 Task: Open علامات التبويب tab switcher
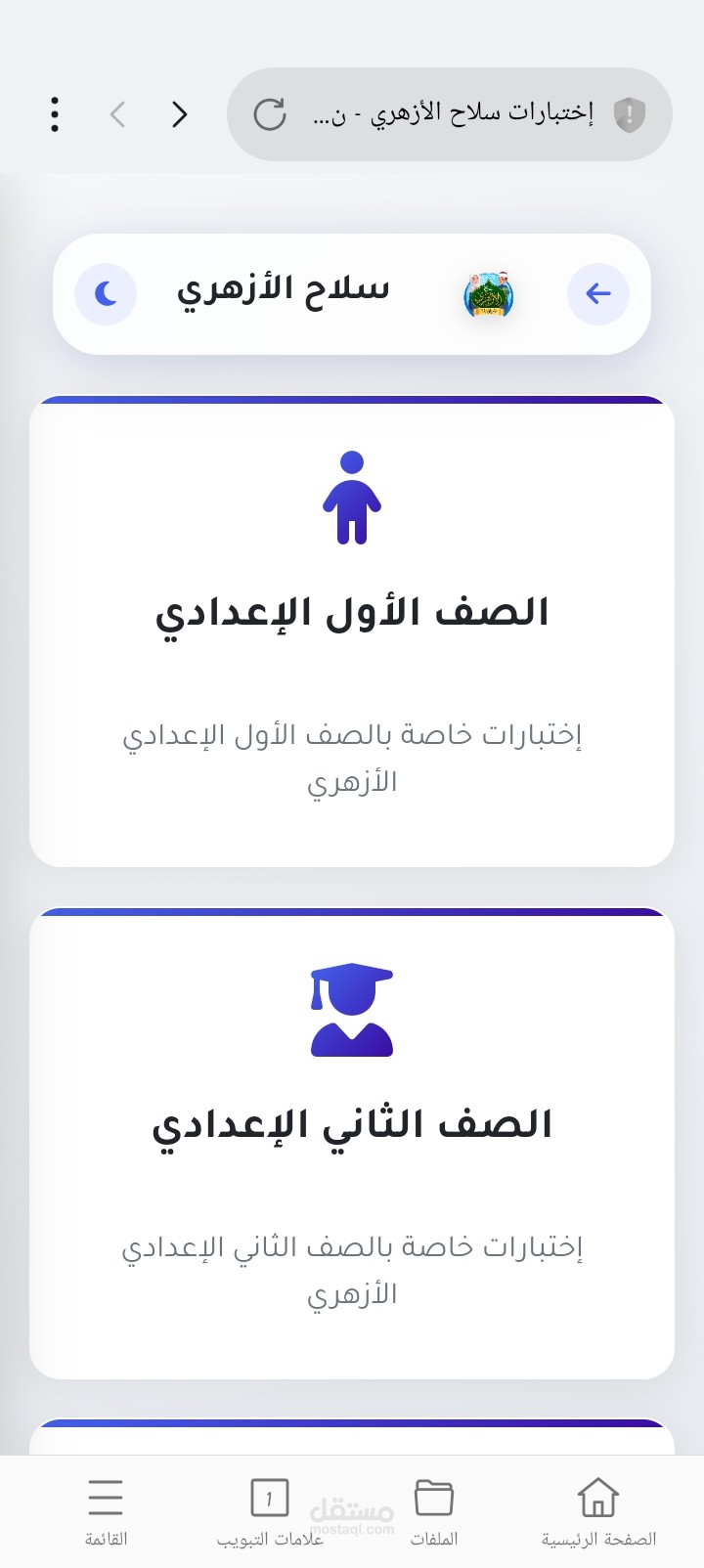click(x=270, y=1512)
